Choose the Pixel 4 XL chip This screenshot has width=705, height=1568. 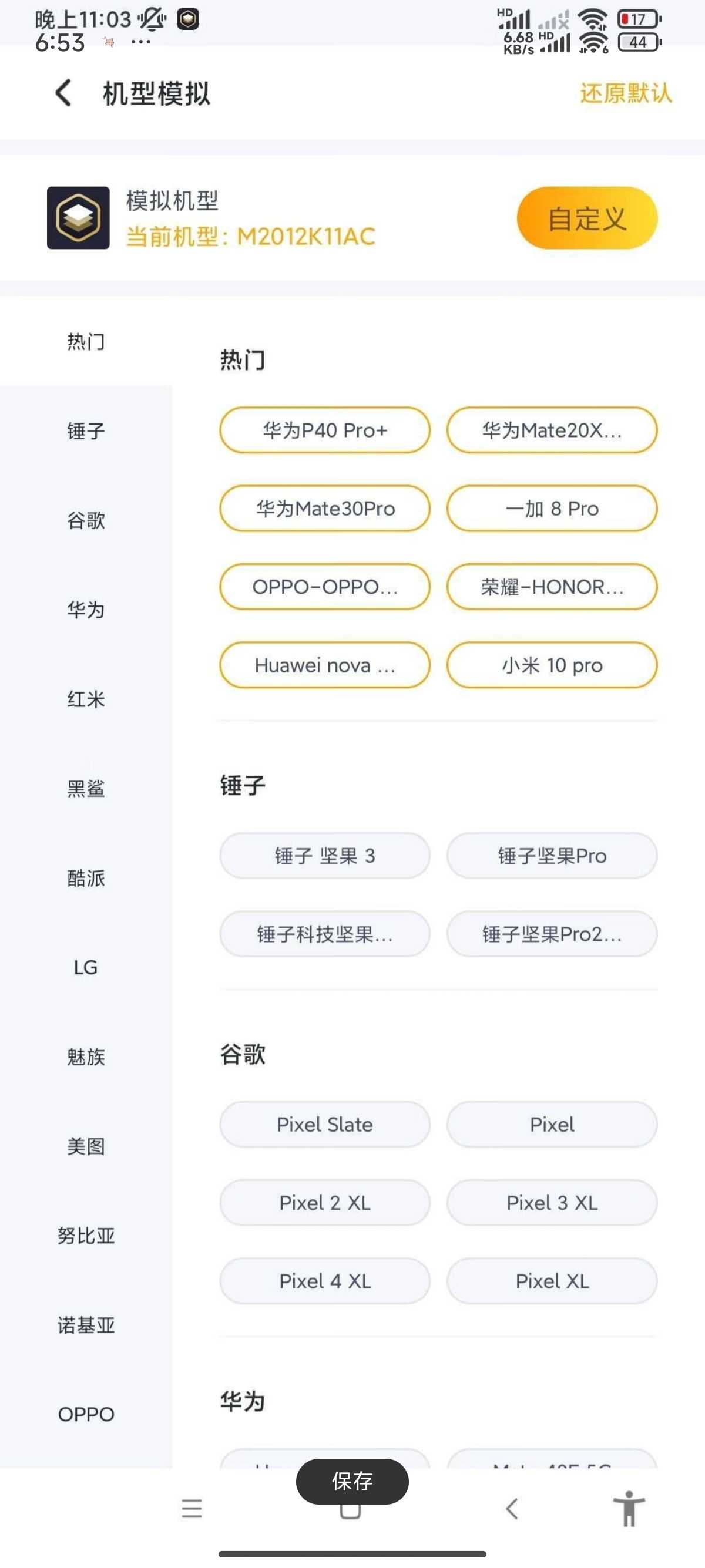coord(324,1281)
